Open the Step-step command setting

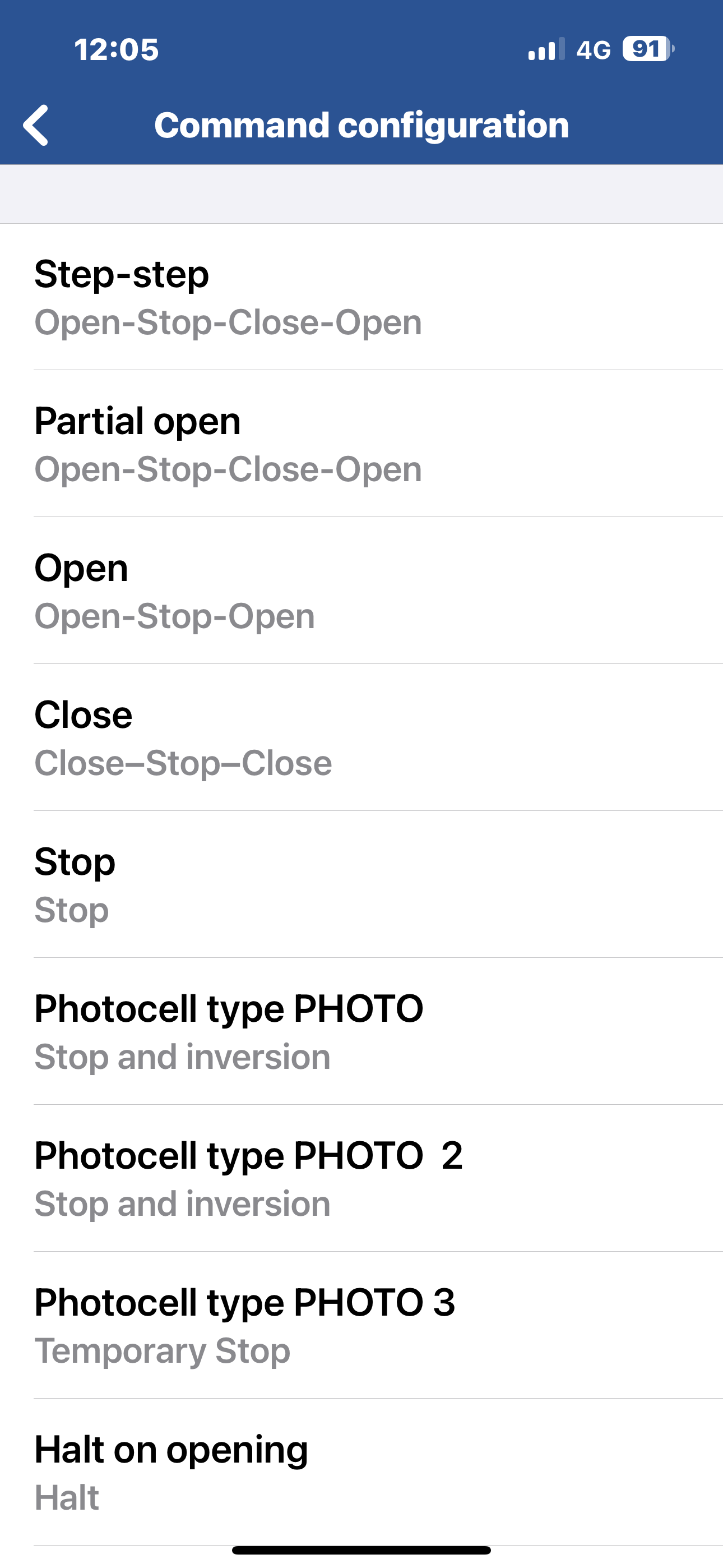[361, 297]
